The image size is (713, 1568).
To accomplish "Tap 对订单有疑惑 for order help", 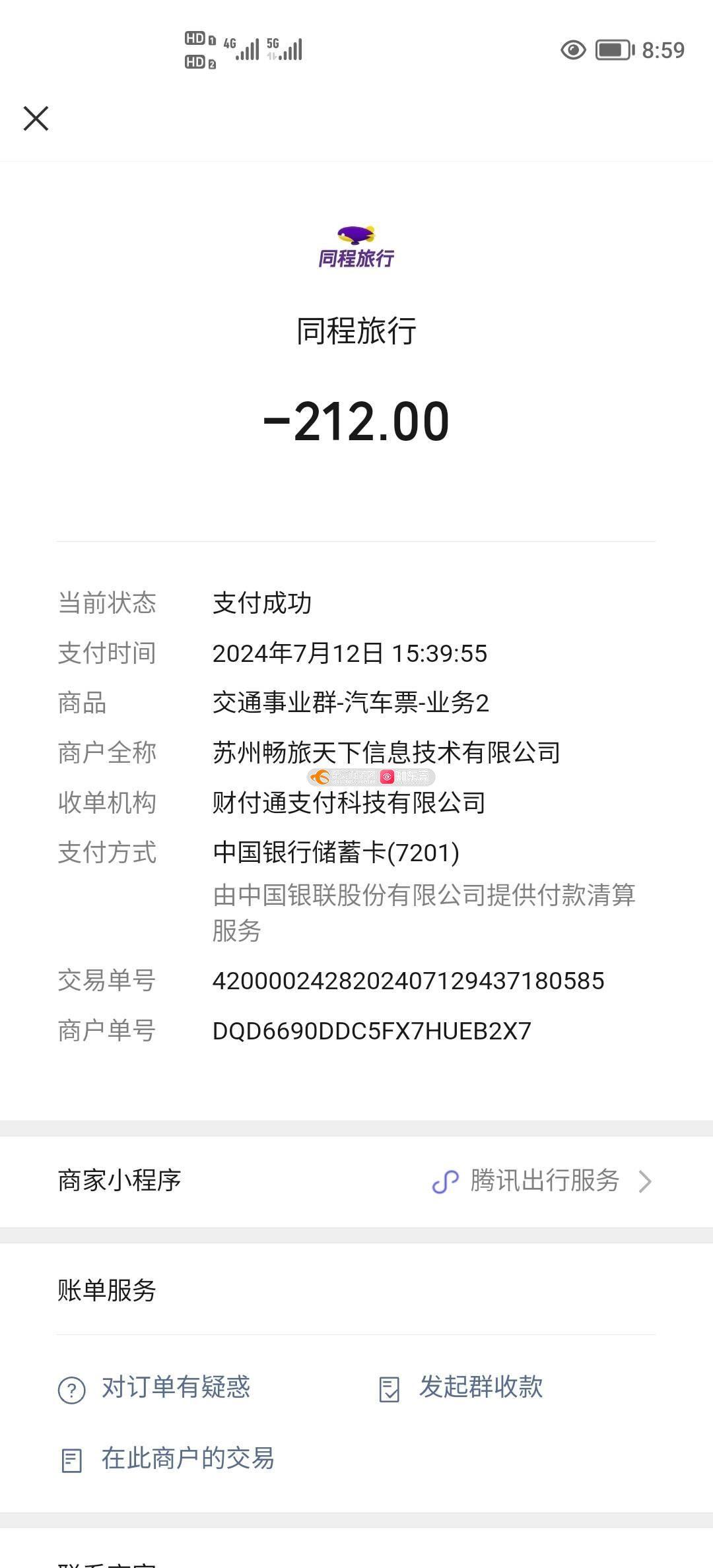I will [x=154, y=1388].
